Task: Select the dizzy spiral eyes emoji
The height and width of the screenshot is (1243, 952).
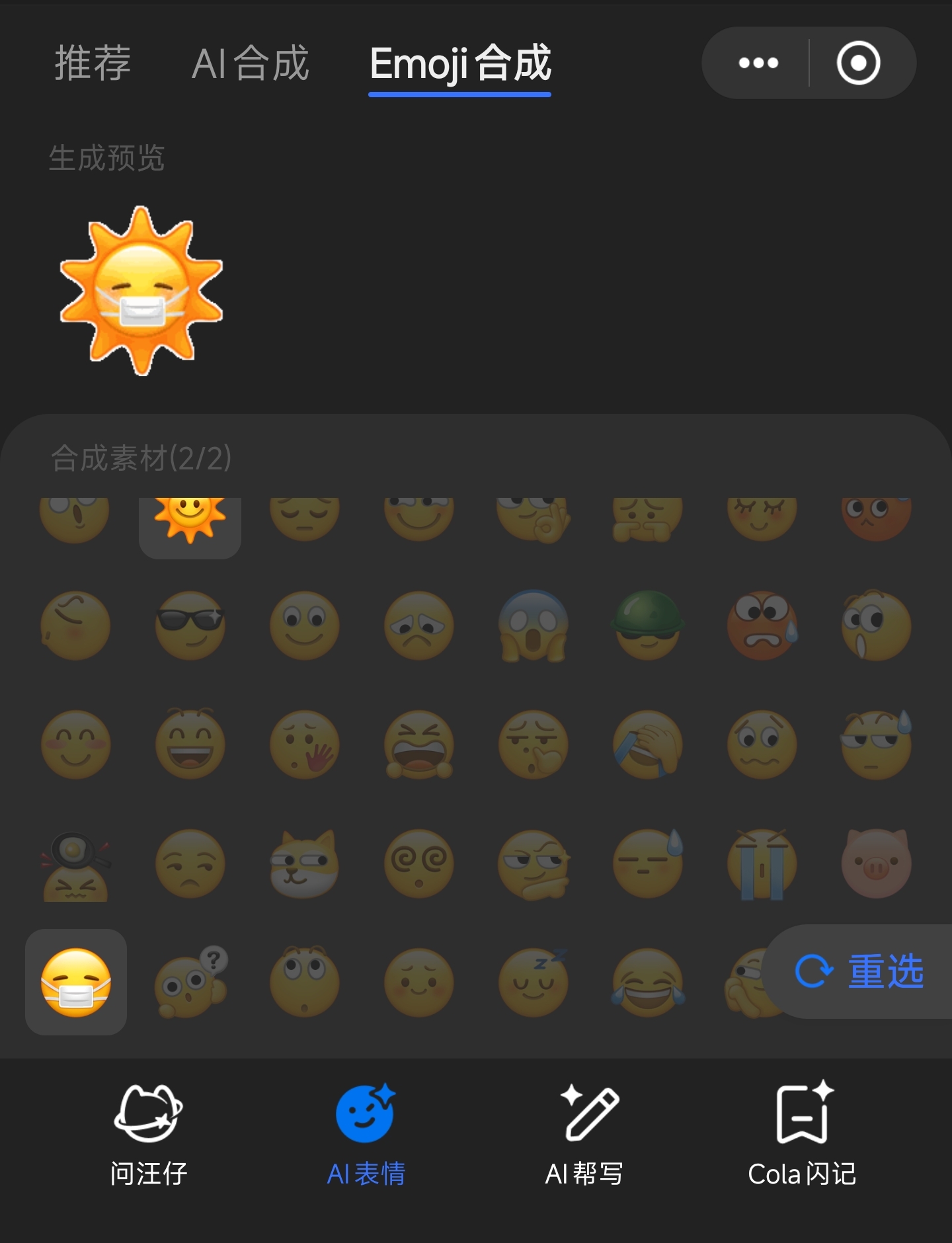Action: pos(418,863)
